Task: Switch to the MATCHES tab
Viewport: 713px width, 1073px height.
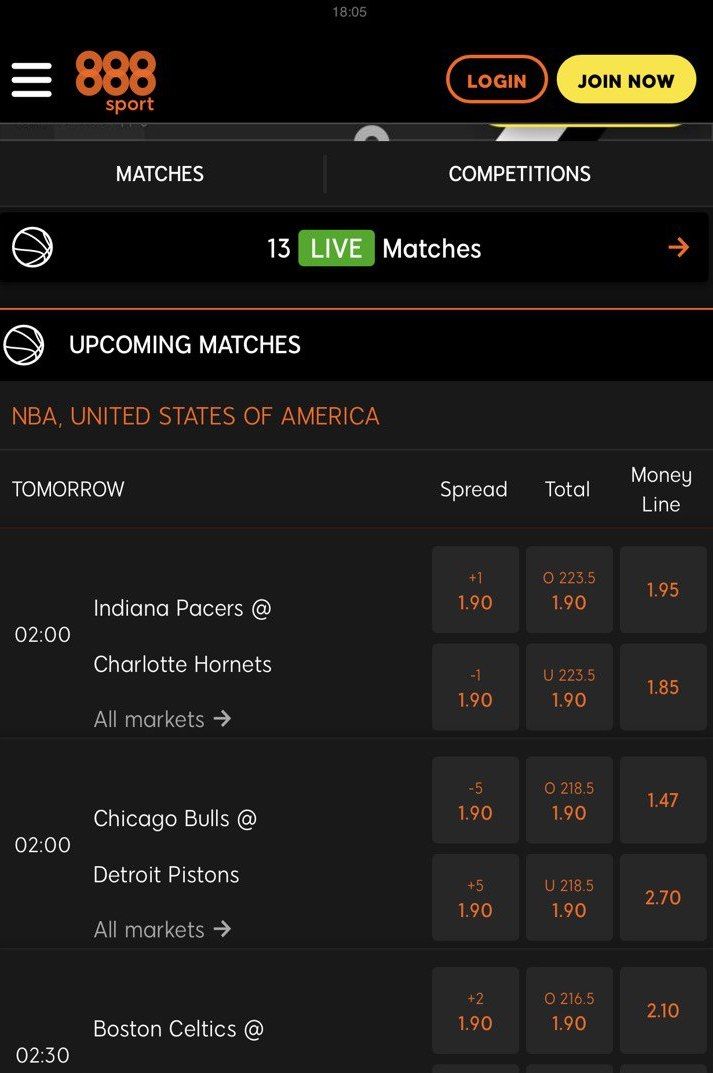Action: [160, 174]
